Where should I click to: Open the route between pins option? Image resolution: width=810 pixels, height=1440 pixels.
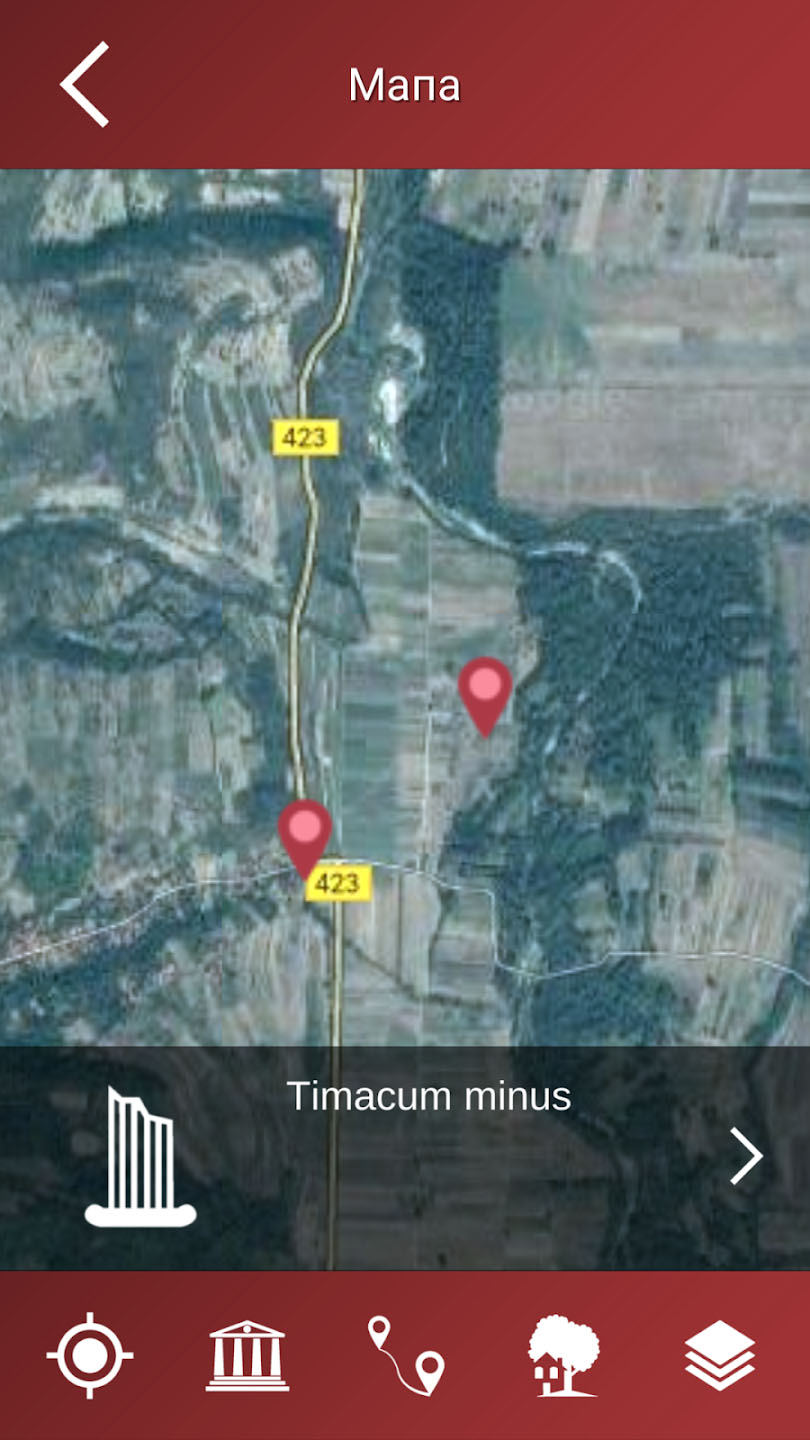406,1356
